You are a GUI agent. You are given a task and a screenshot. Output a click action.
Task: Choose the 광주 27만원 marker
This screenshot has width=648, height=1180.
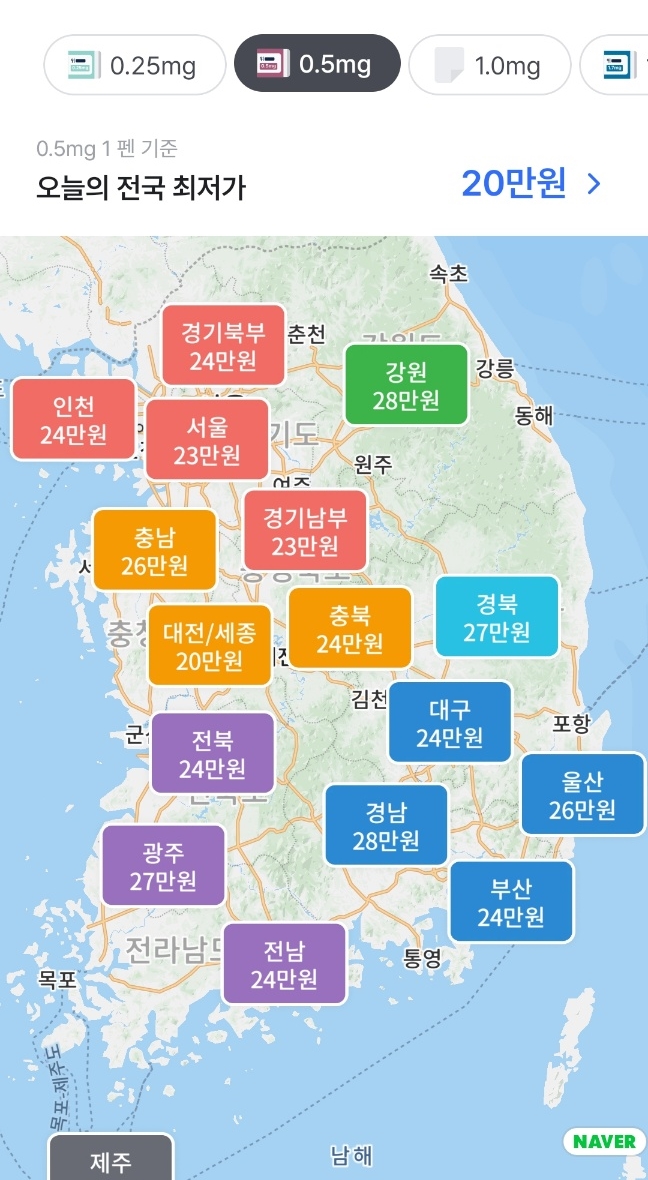[163, 865]
